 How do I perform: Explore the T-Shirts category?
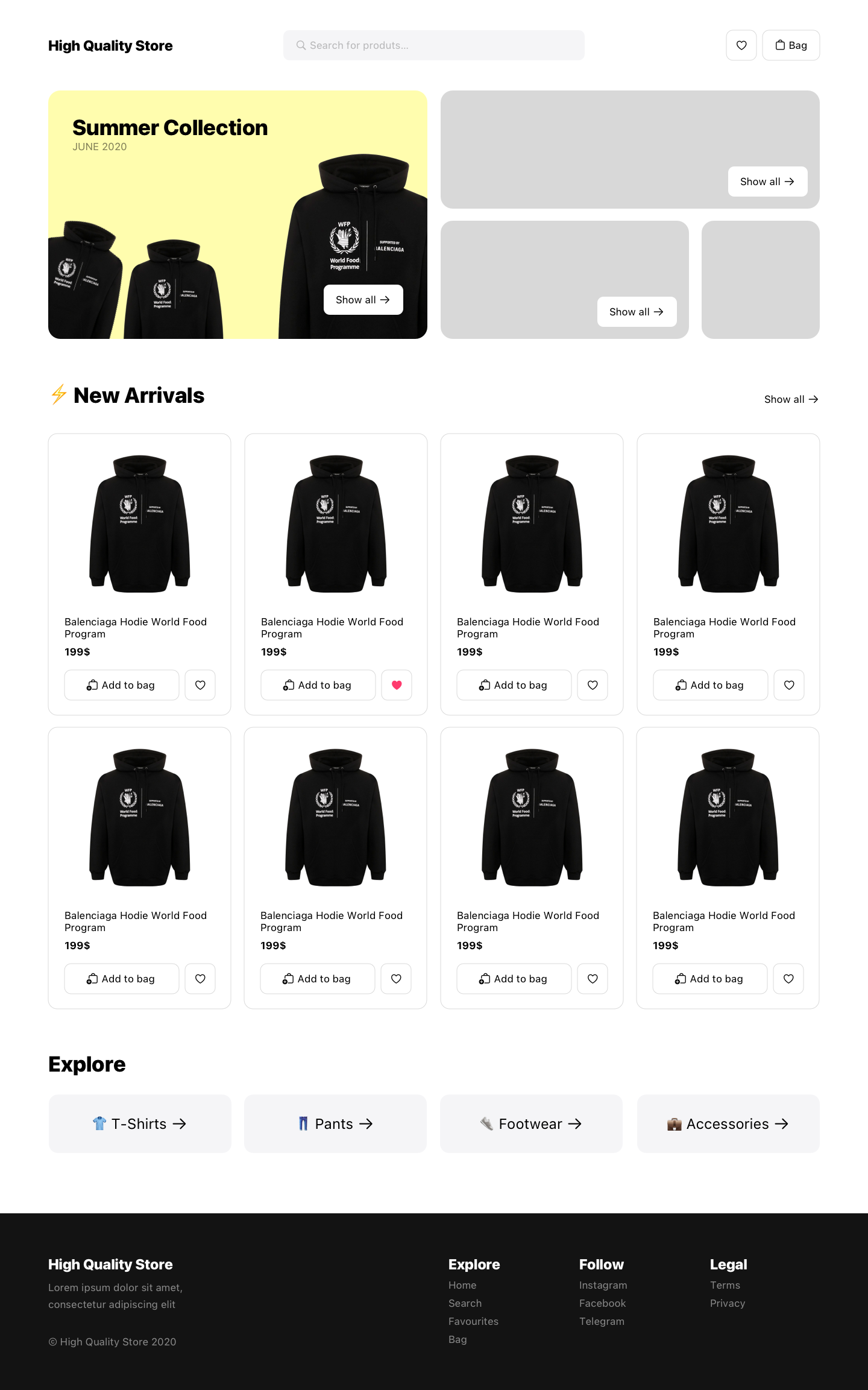(x=140, y=1124)
